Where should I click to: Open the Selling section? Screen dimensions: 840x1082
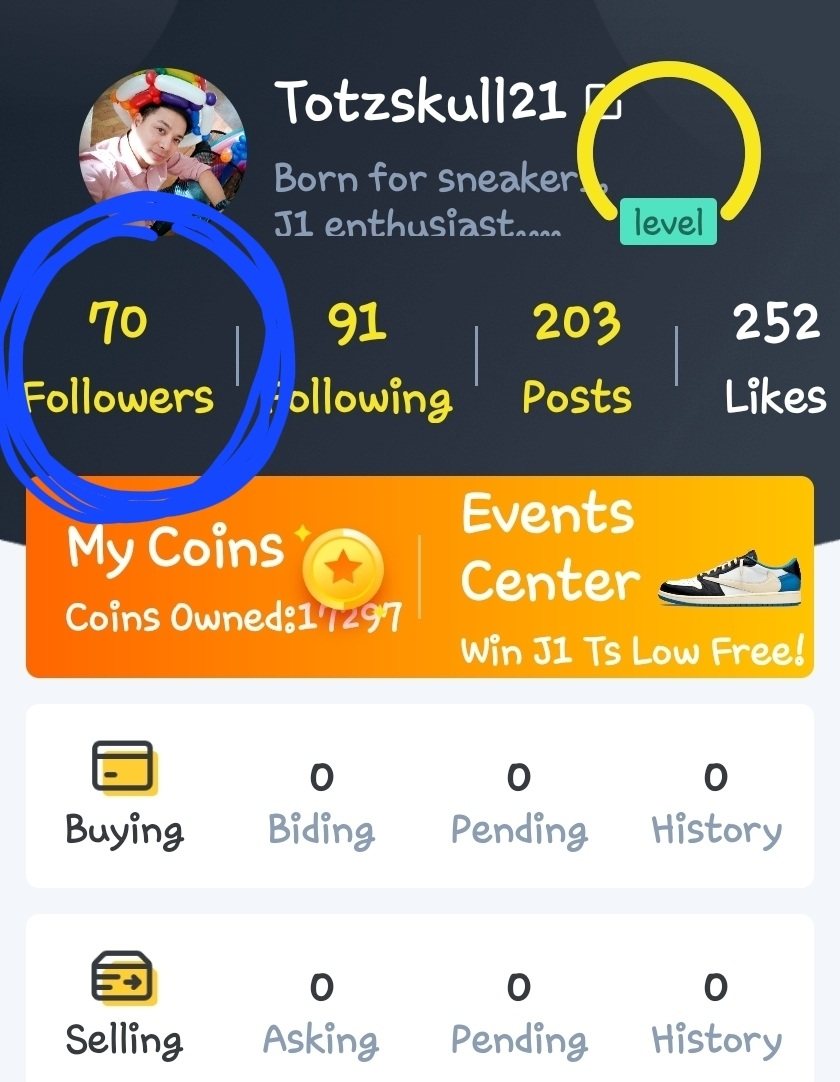tap(124, 1006)
